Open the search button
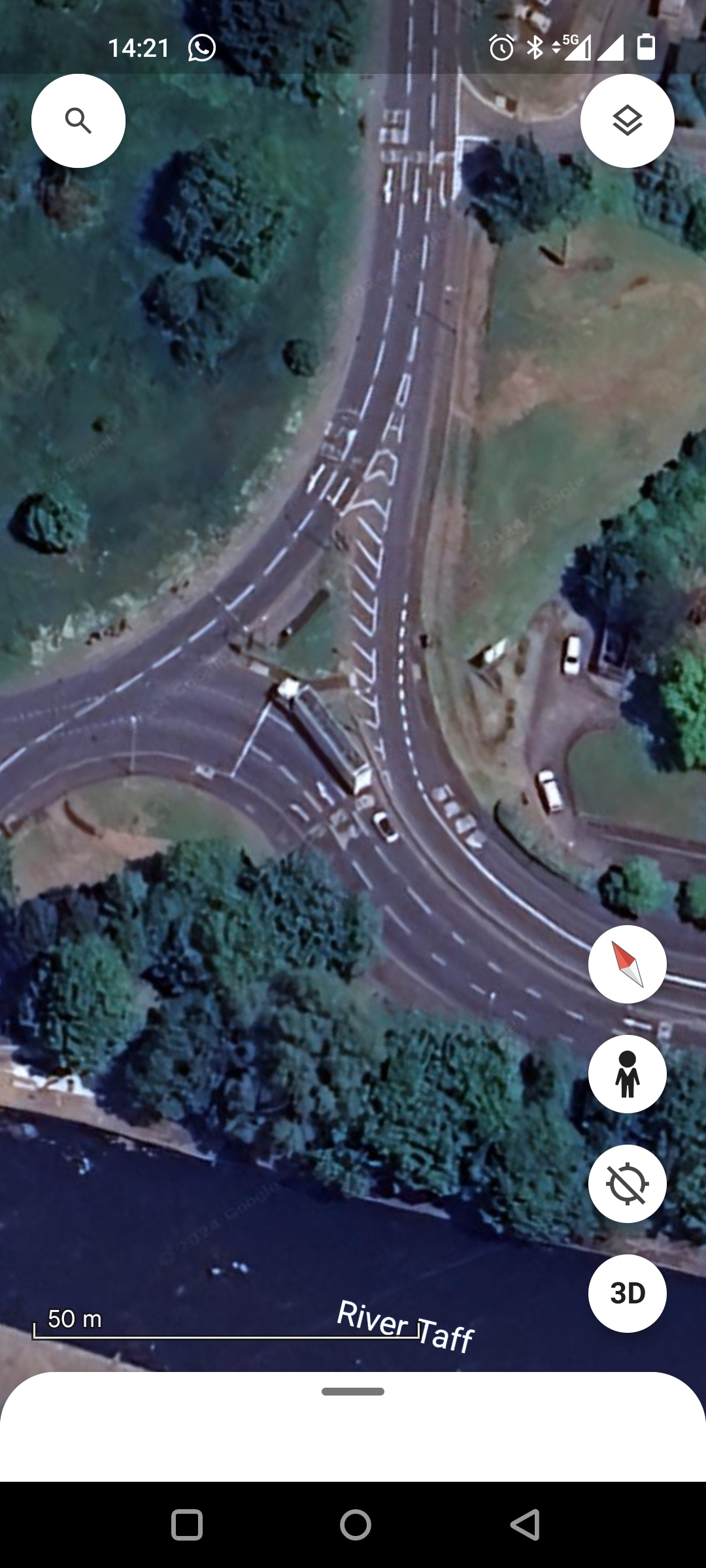The image size is (706, 1568). coord(78,121)
